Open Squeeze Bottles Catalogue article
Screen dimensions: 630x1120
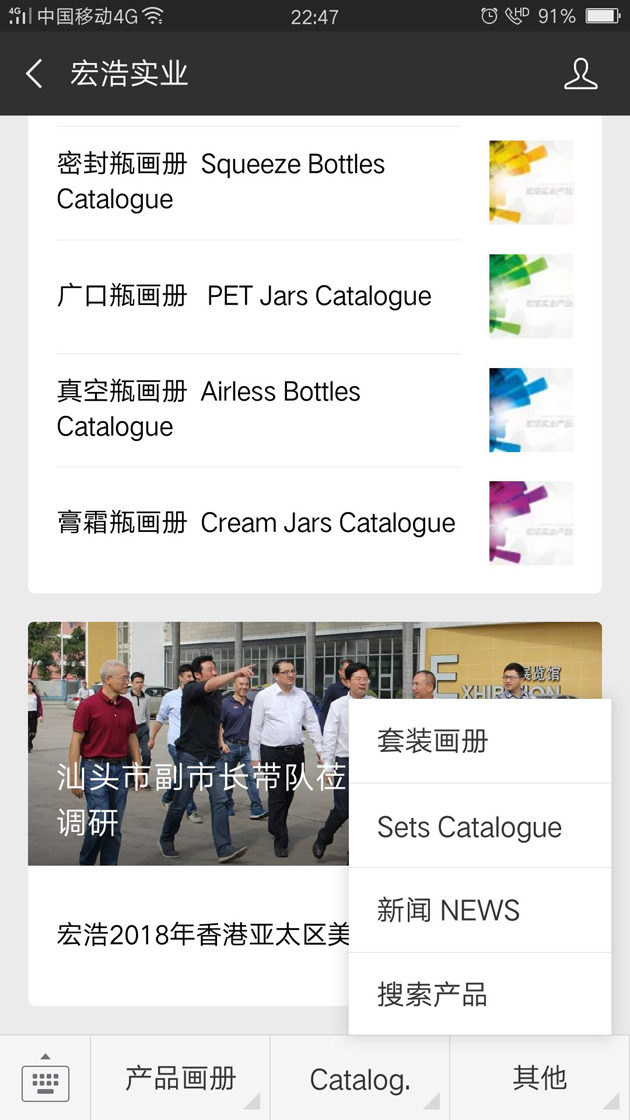(x=258, y=182)
